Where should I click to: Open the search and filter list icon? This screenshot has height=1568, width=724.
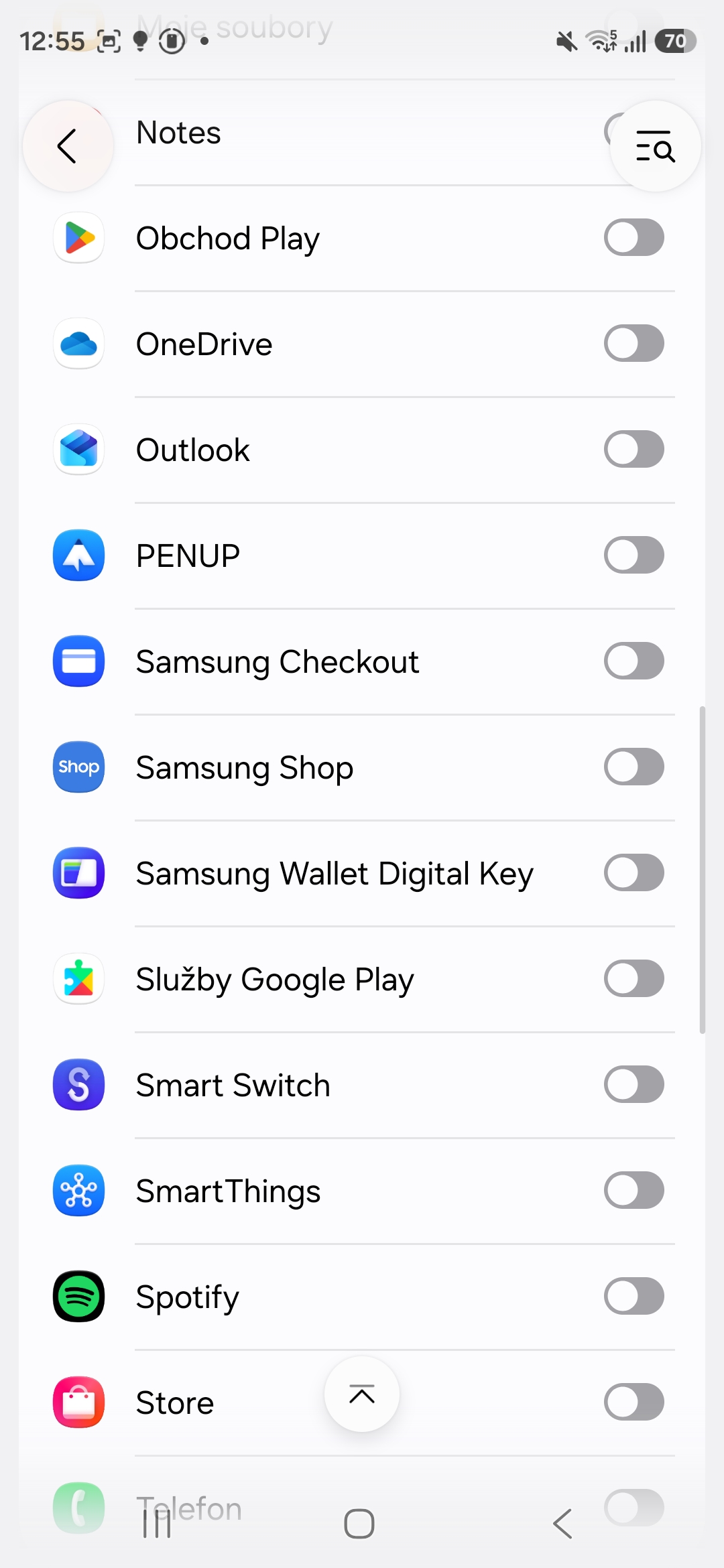pos(655,146)
